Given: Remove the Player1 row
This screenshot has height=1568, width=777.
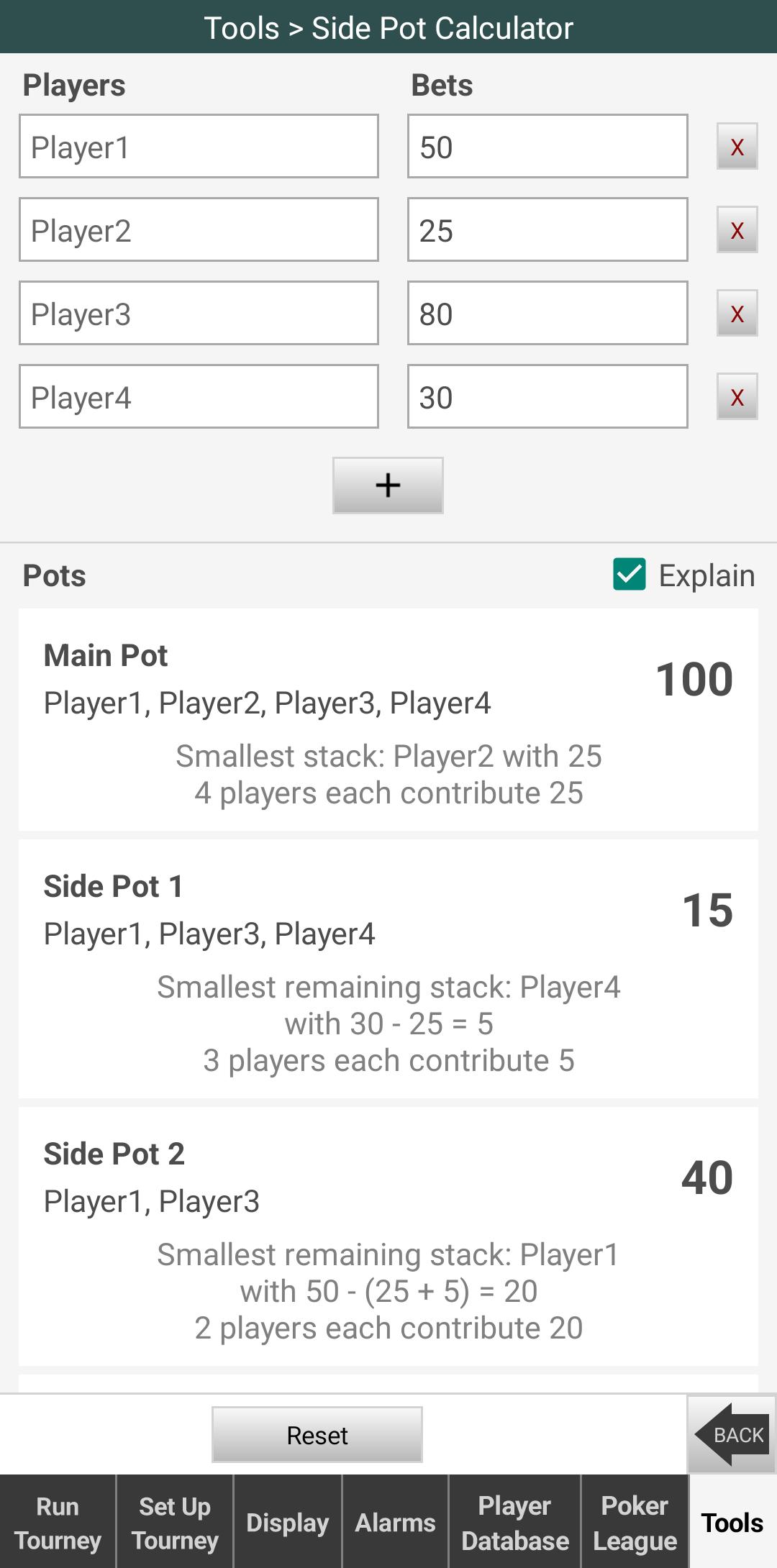Looking at the screenshot, I should coord(737,147).
